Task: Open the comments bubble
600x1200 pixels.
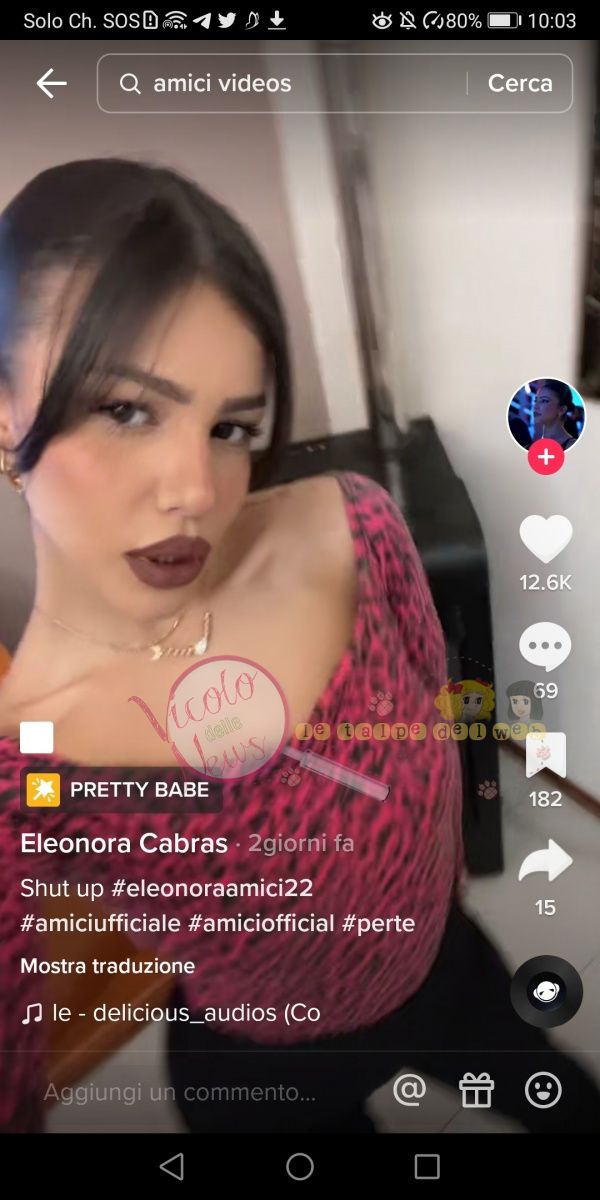Action: (x=545, y=647)
